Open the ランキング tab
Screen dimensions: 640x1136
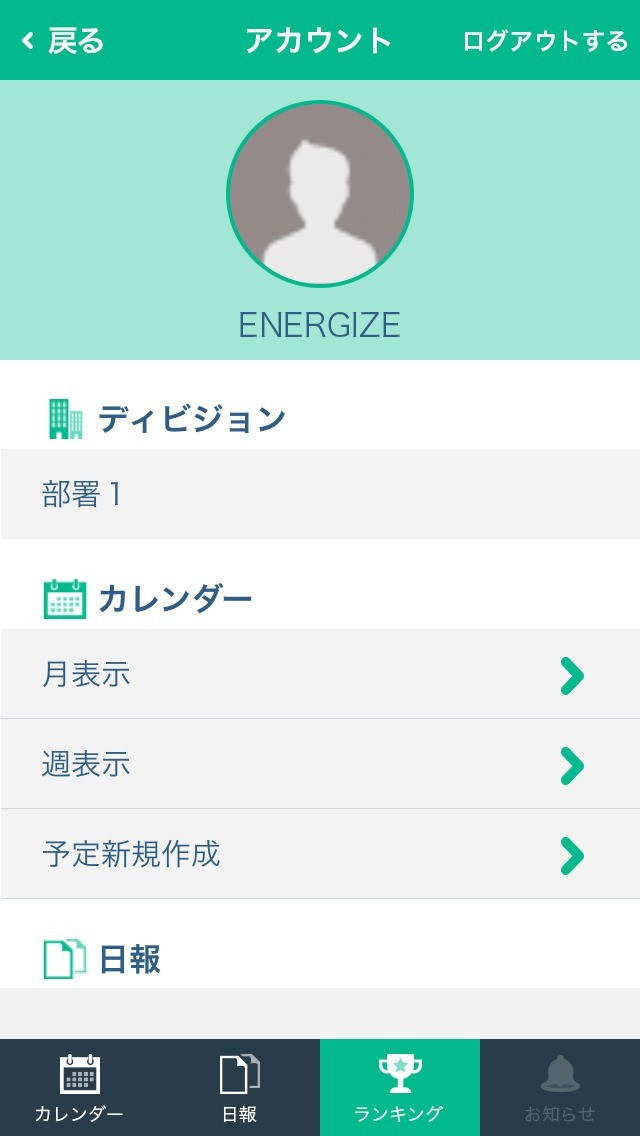point(400,1088)
